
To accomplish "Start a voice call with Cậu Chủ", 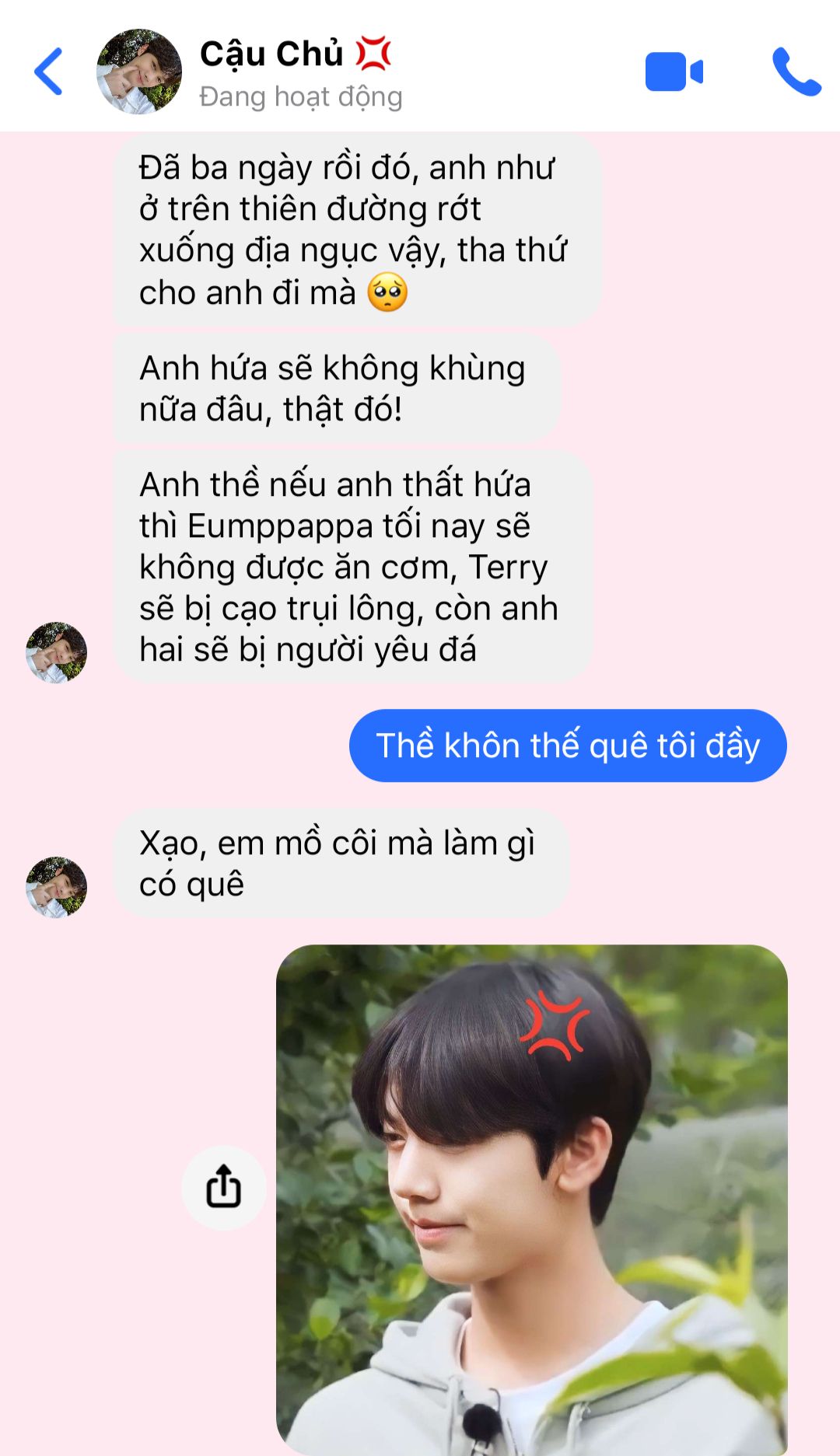I will click(796, 72).
